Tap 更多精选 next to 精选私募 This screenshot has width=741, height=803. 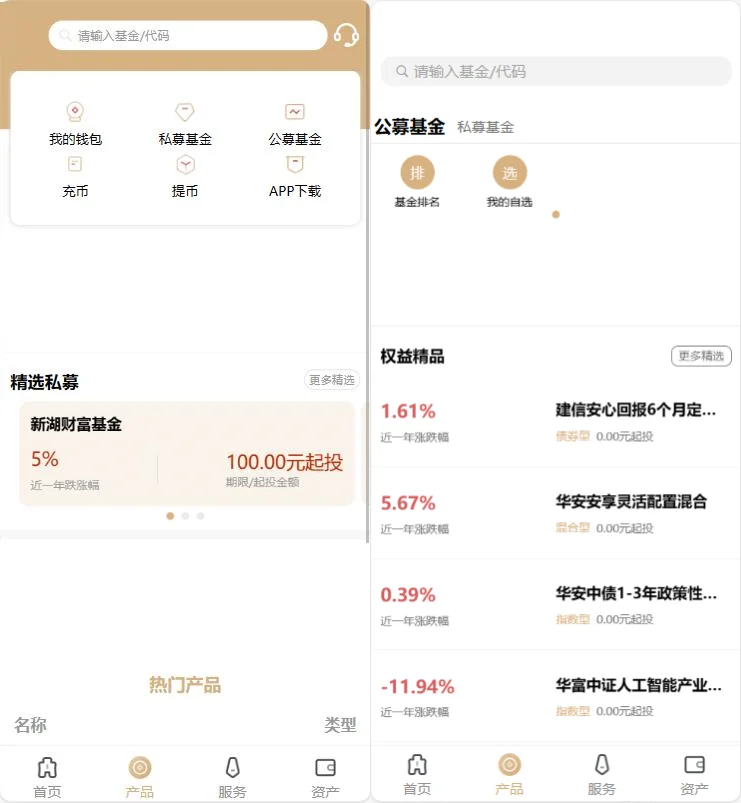[331, 380]
